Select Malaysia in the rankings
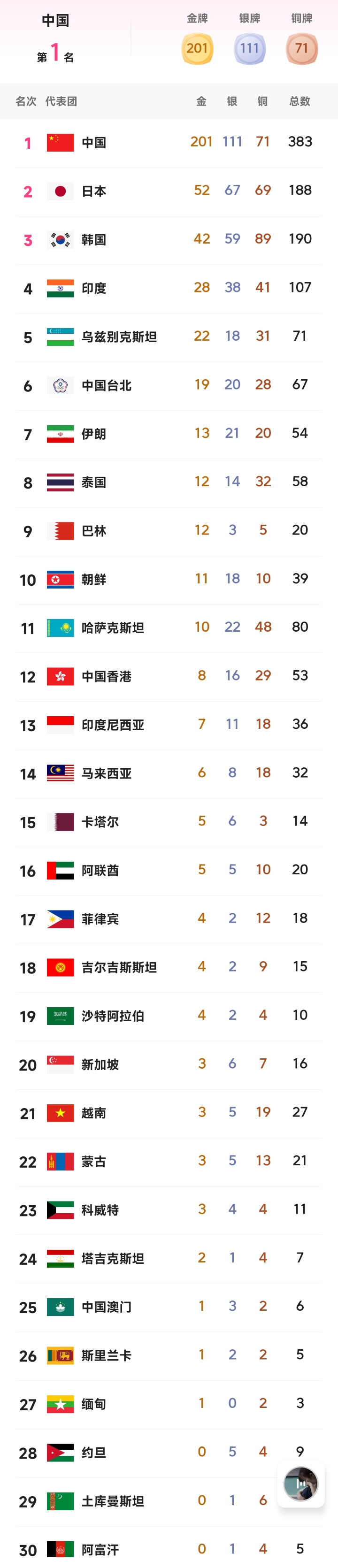Image resolution: width=338 pixels, height=1568 pixels. [107, 773]
